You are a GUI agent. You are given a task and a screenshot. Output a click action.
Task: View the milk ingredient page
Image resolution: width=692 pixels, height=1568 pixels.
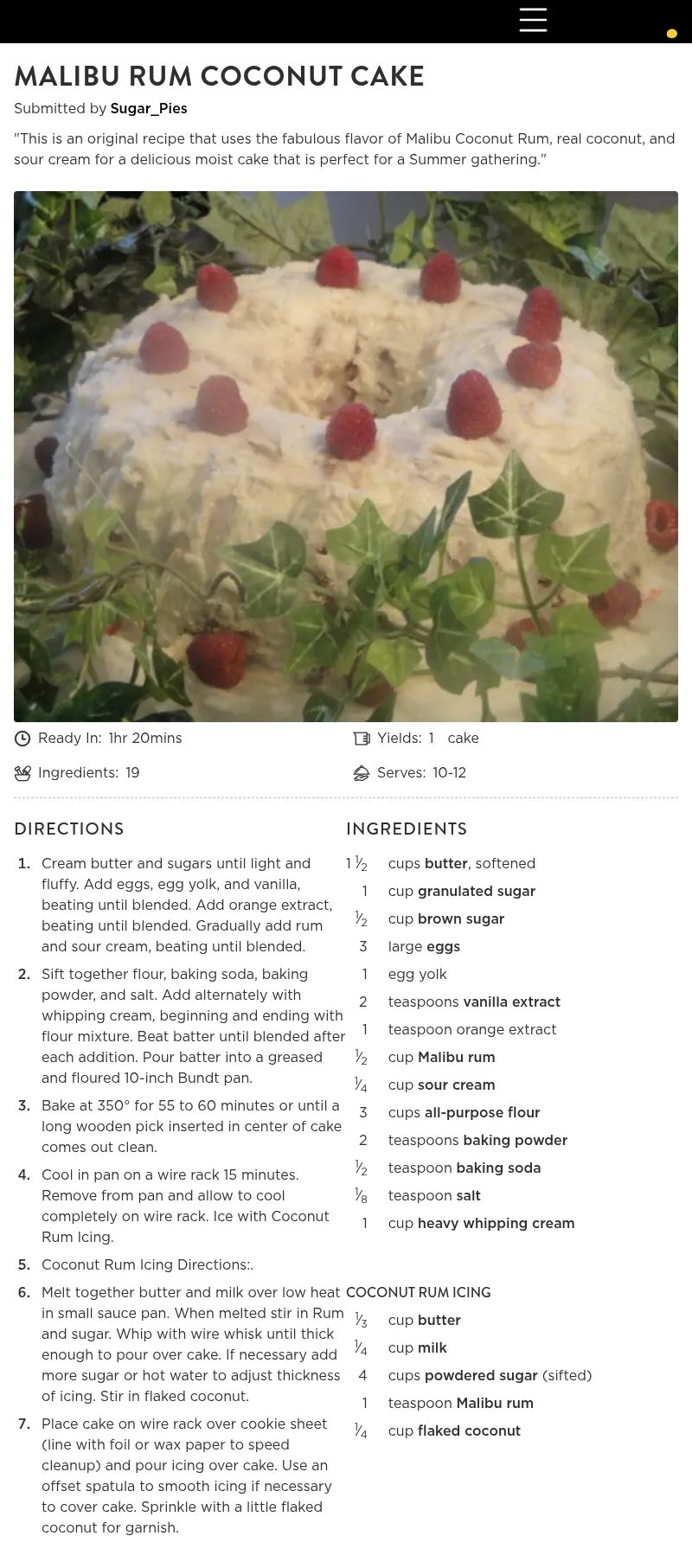(432, 1348)
